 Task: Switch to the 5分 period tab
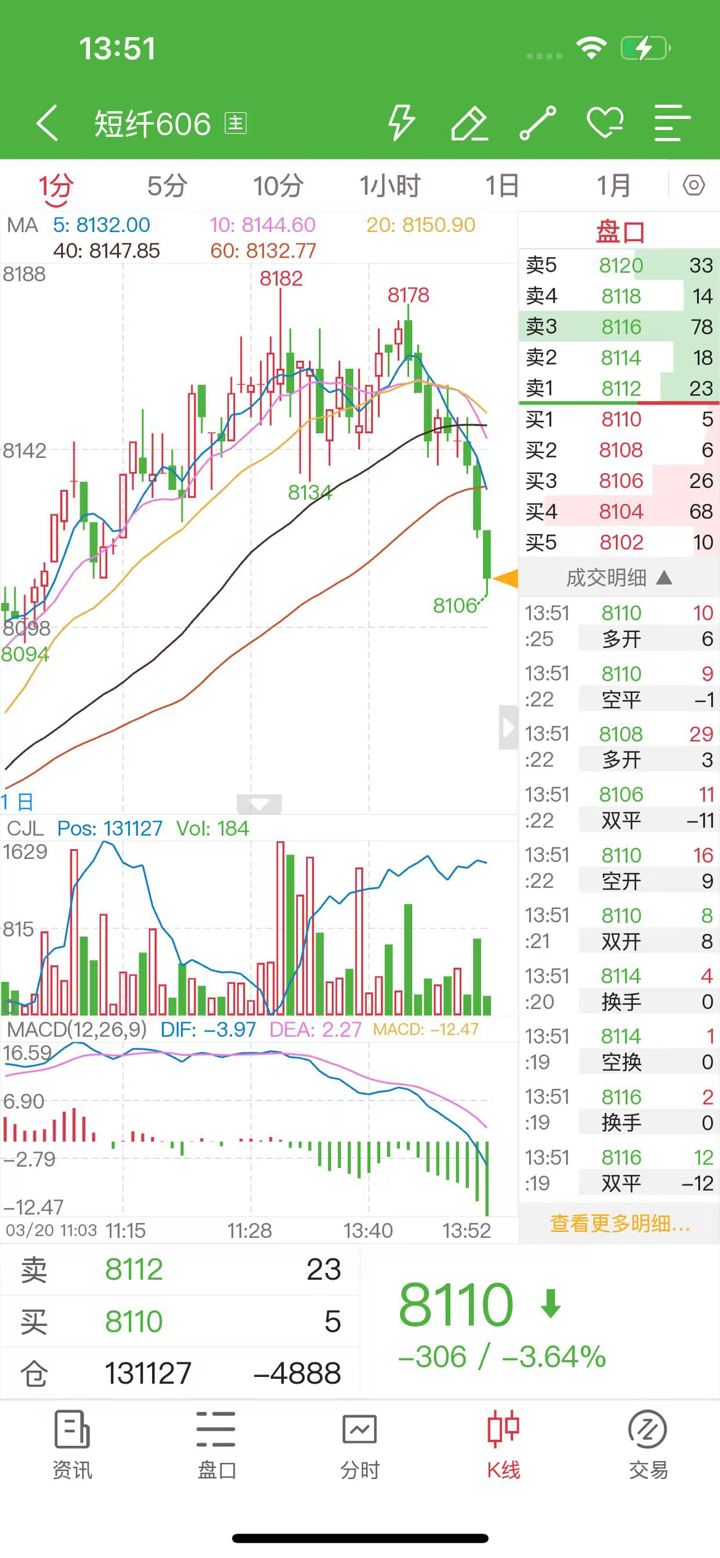pyautogui.click(x=167, y=186)
